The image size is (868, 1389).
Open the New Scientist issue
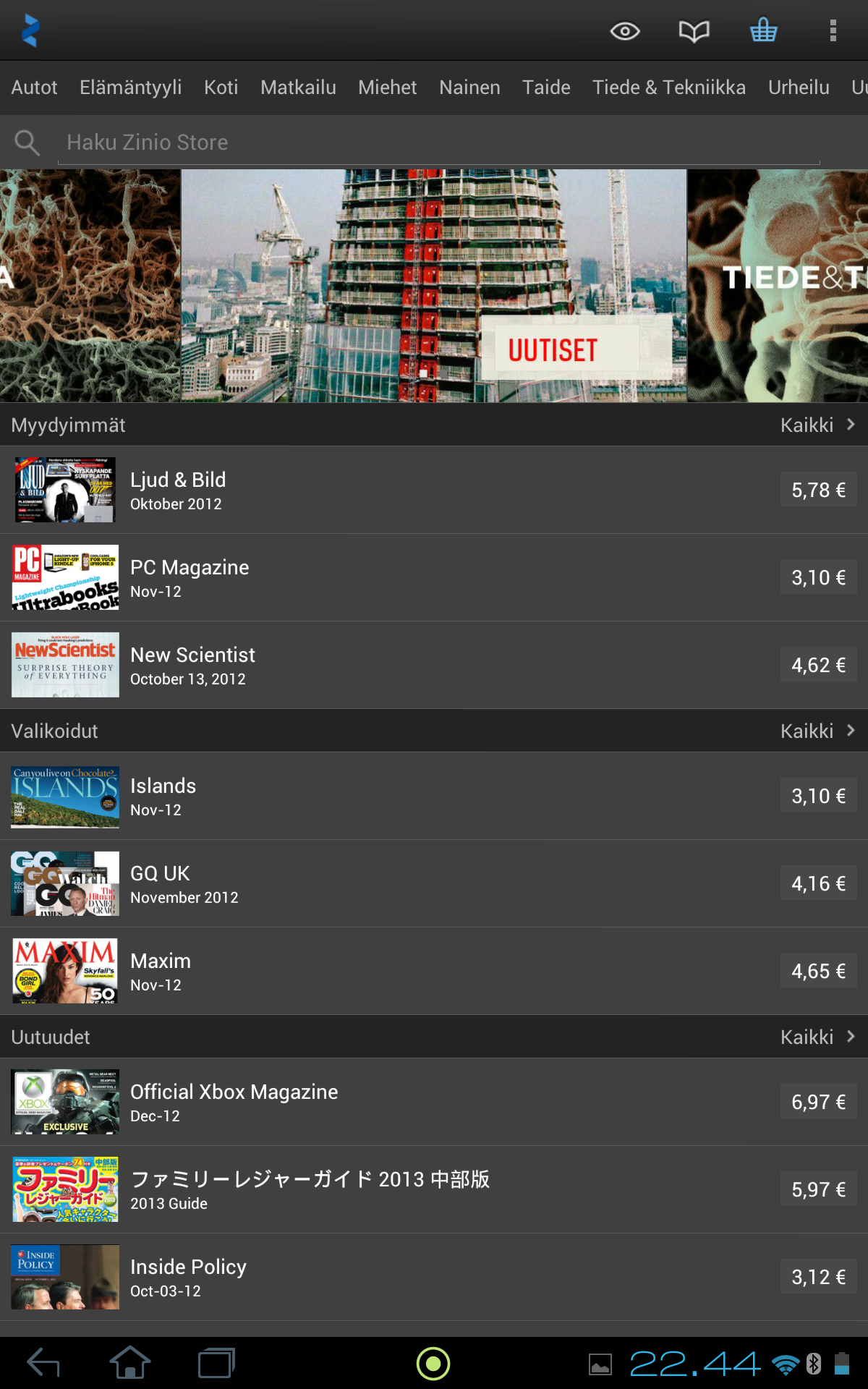pyautogui.click(x=434, y=665)
